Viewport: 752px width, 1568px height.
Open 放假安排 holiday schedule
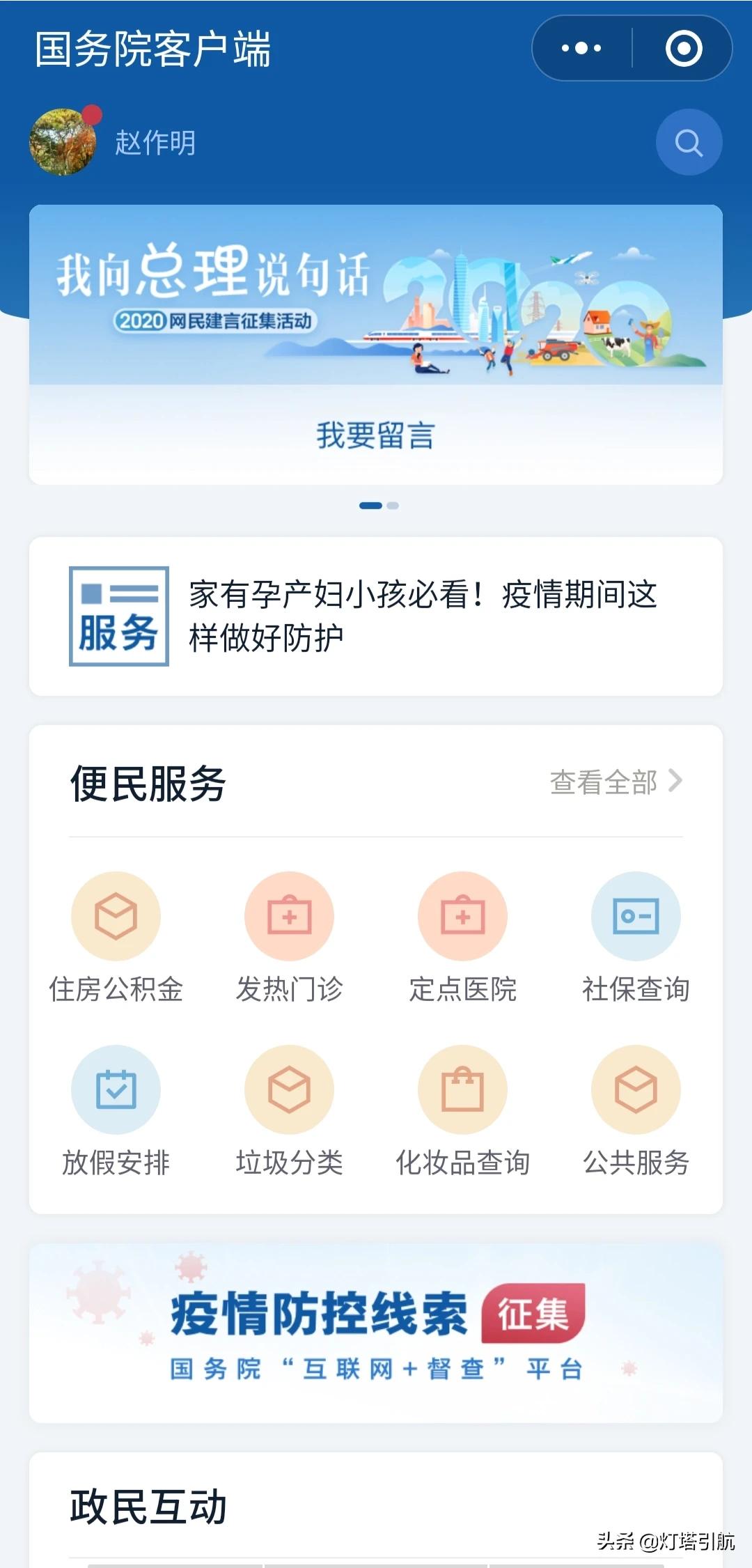coord(116,1110)
